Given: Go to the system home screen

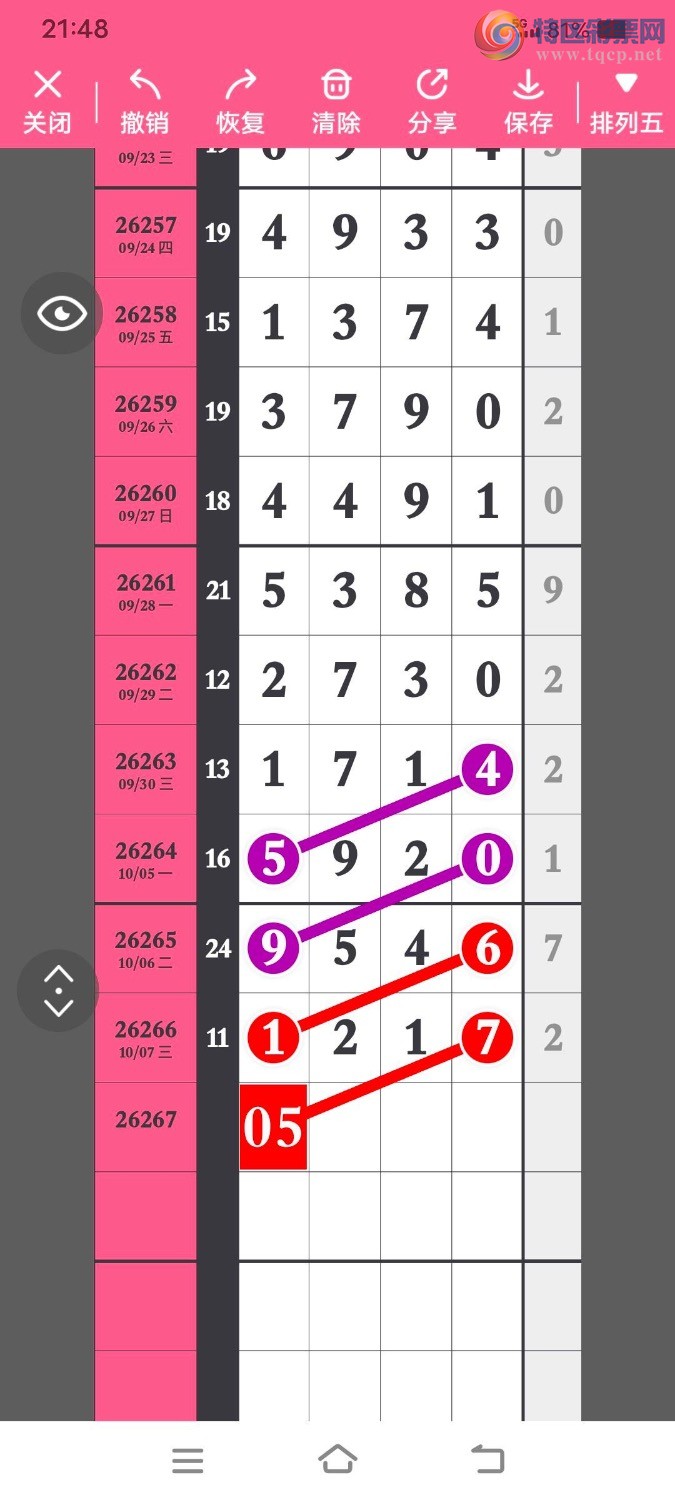Looking at the screenshot, I should [338, 1460].
